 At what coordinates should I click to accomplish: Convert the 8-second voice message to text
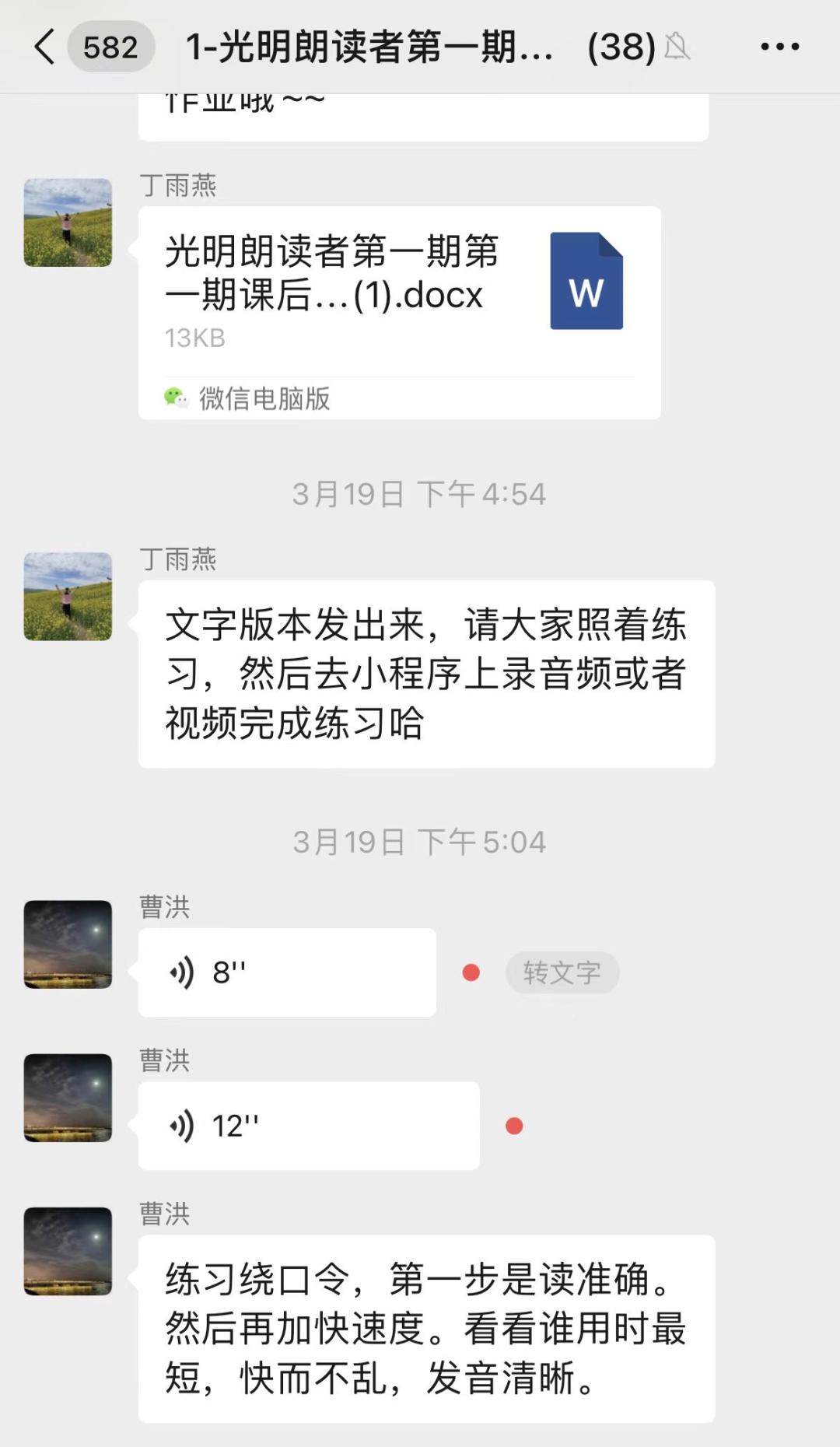click(562, 972)
